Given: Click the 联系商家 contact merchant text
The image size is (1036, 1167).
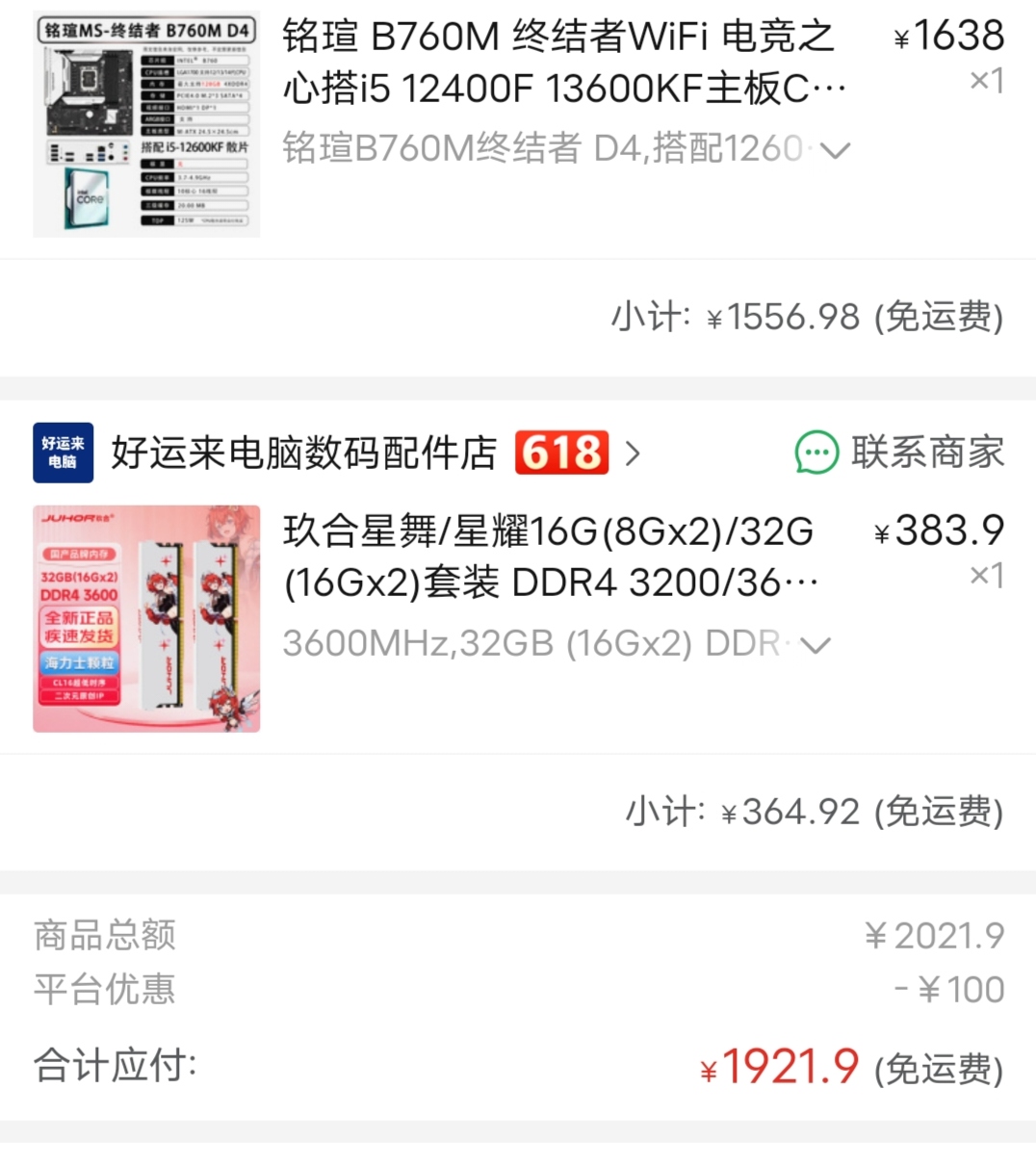Looking at the screenshot, I should click(924, 453).
